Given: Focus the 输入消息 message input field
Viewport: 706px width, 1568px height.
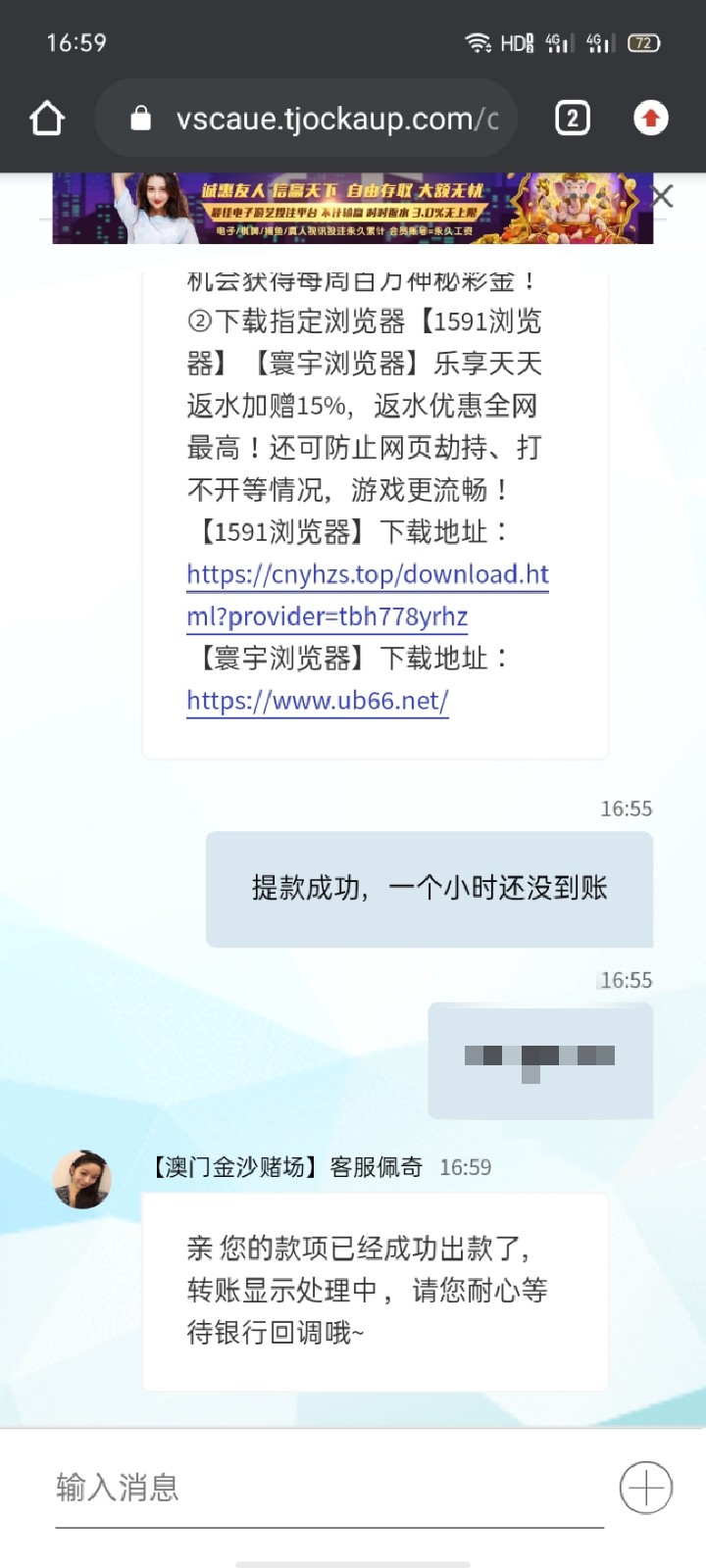Looking at the screenshot, I should [328, 1488].
